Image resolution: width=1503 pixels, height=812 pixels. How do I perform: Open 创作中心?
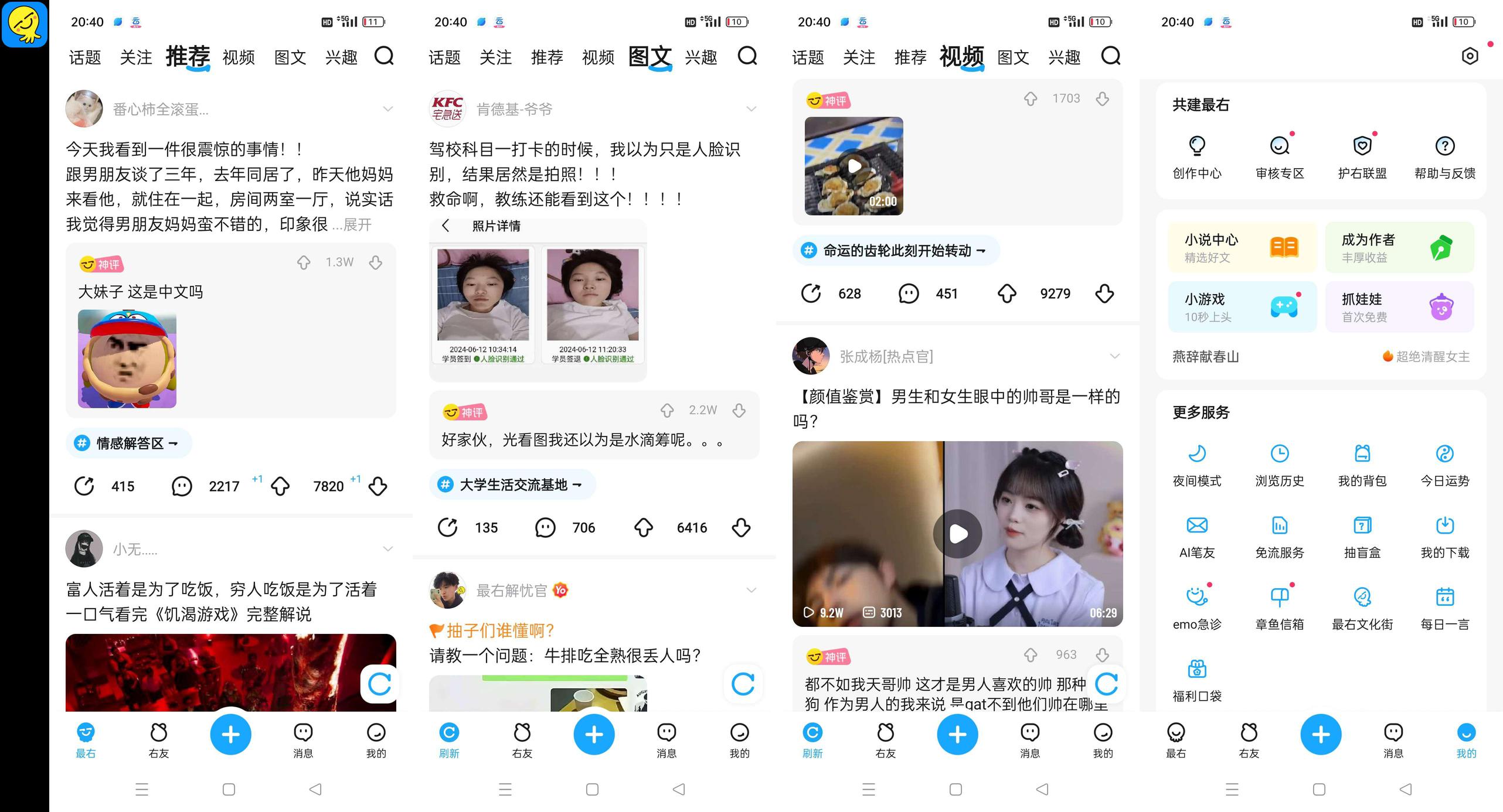point(1197,157)
